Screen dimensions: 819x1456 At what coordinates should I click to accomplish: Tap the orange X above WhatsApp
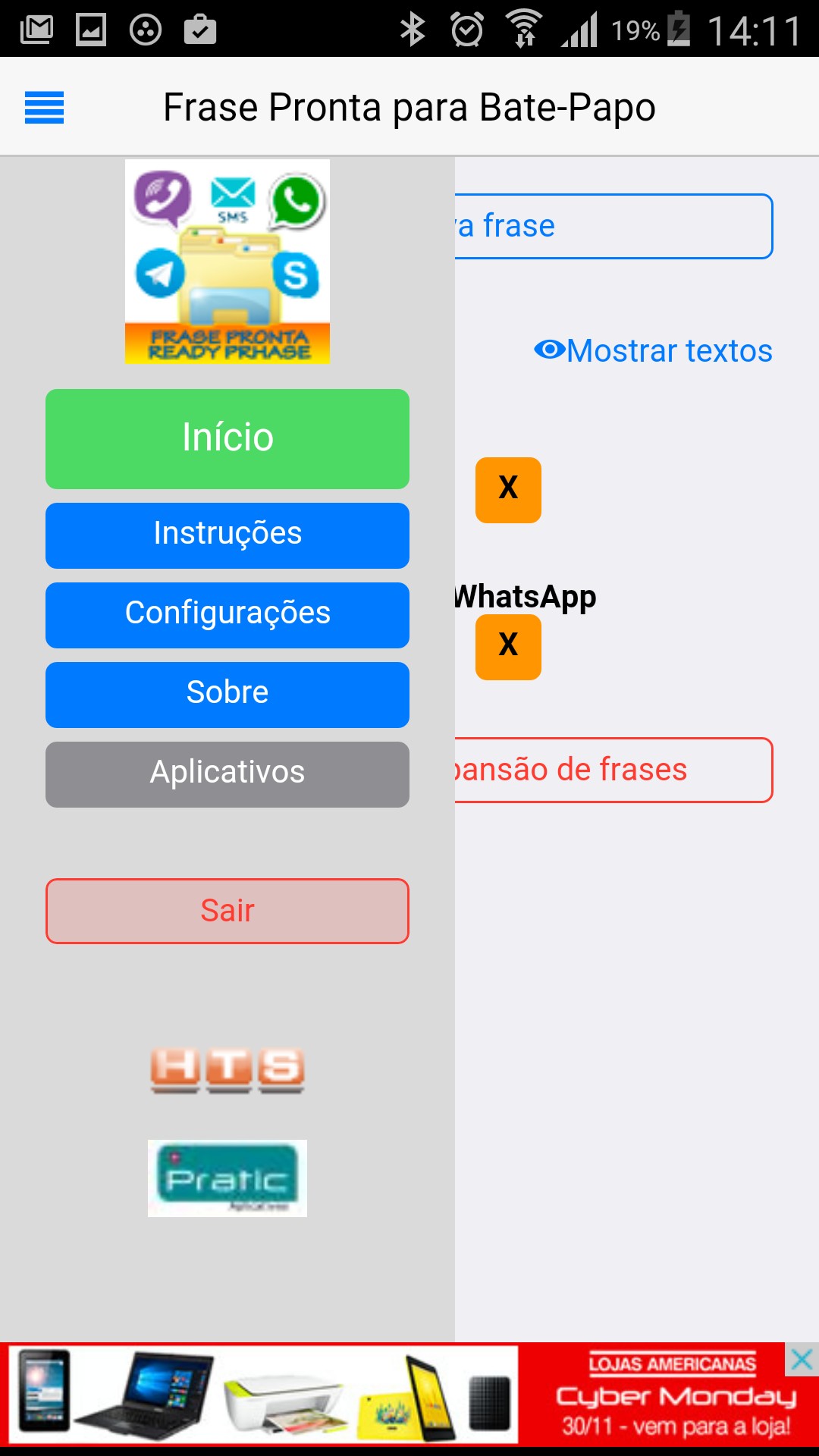point(508,490)
